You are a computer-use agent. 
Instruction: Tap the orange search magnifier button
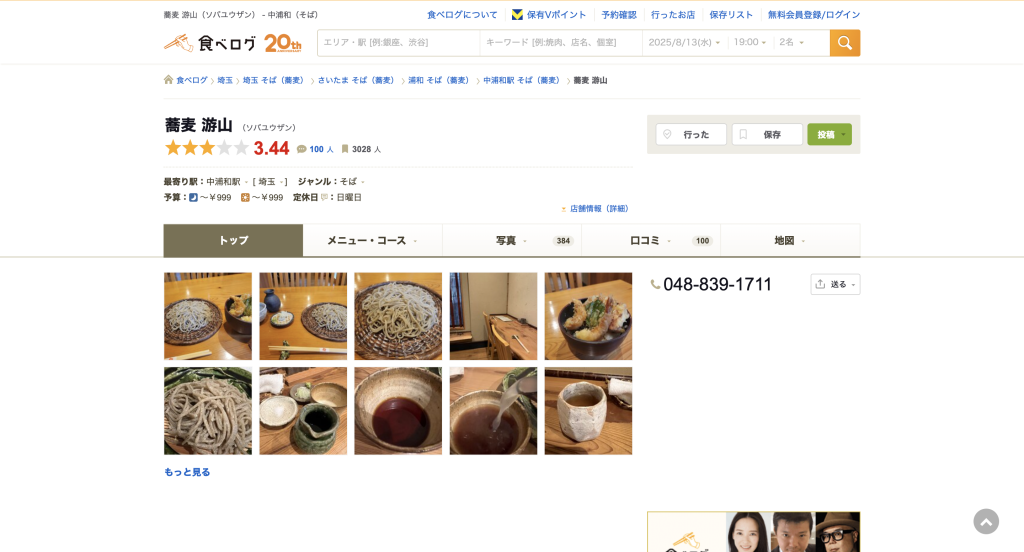[844, 43]
